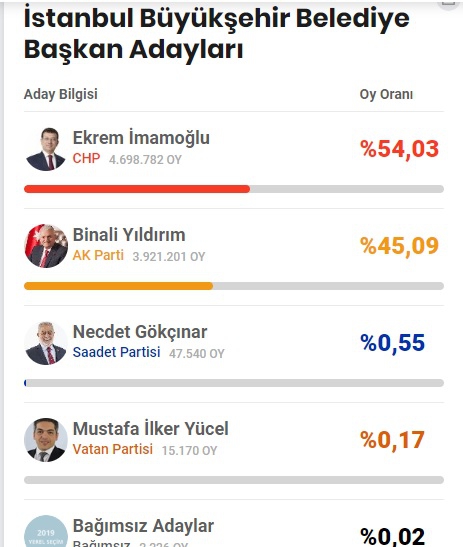Select the Necdet Gökçınar result row
The height and width of the screenshot is (547, 463).
234,354
